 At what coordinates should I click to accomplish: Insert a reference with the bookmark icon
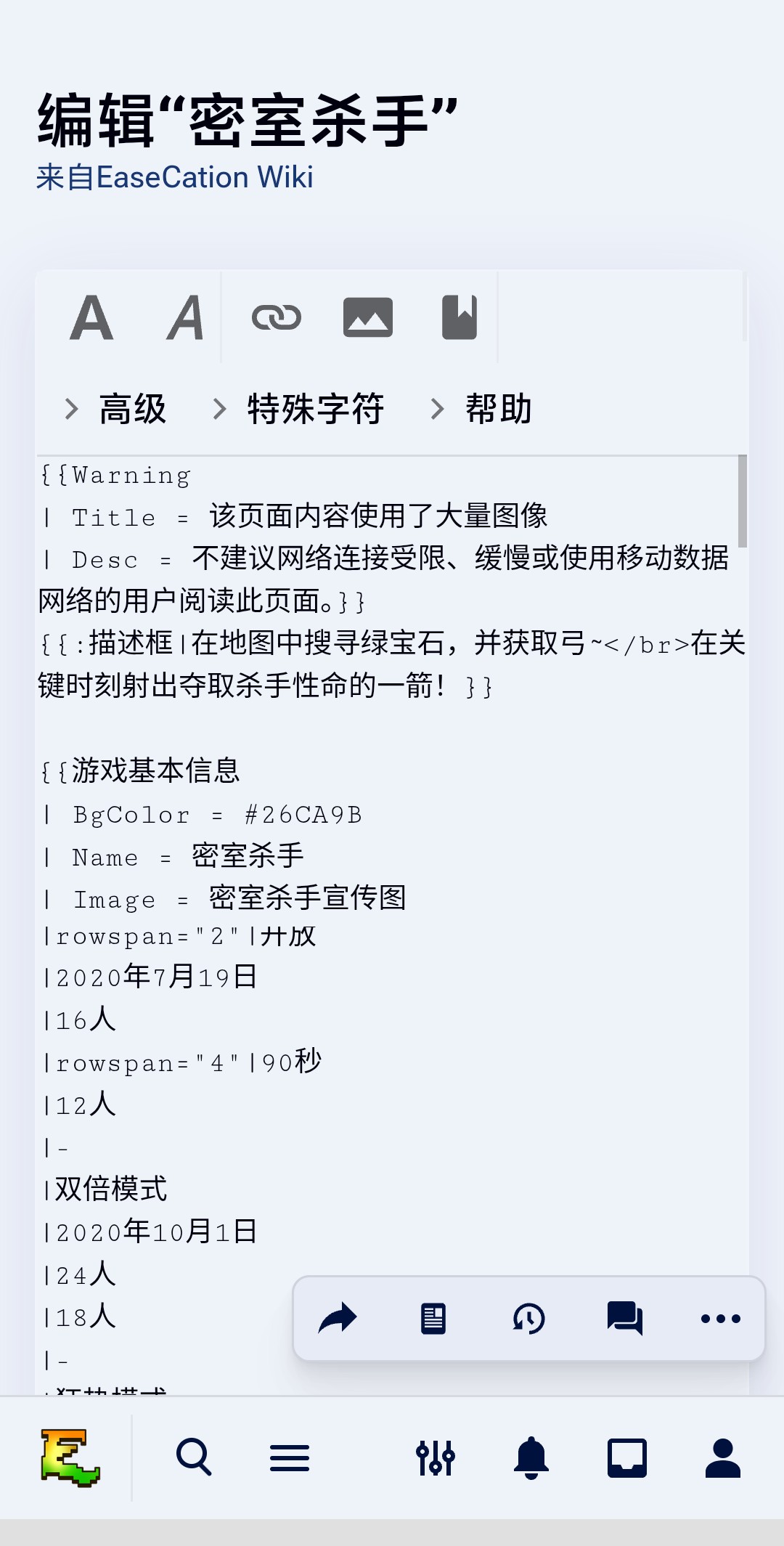pos(460,317)
